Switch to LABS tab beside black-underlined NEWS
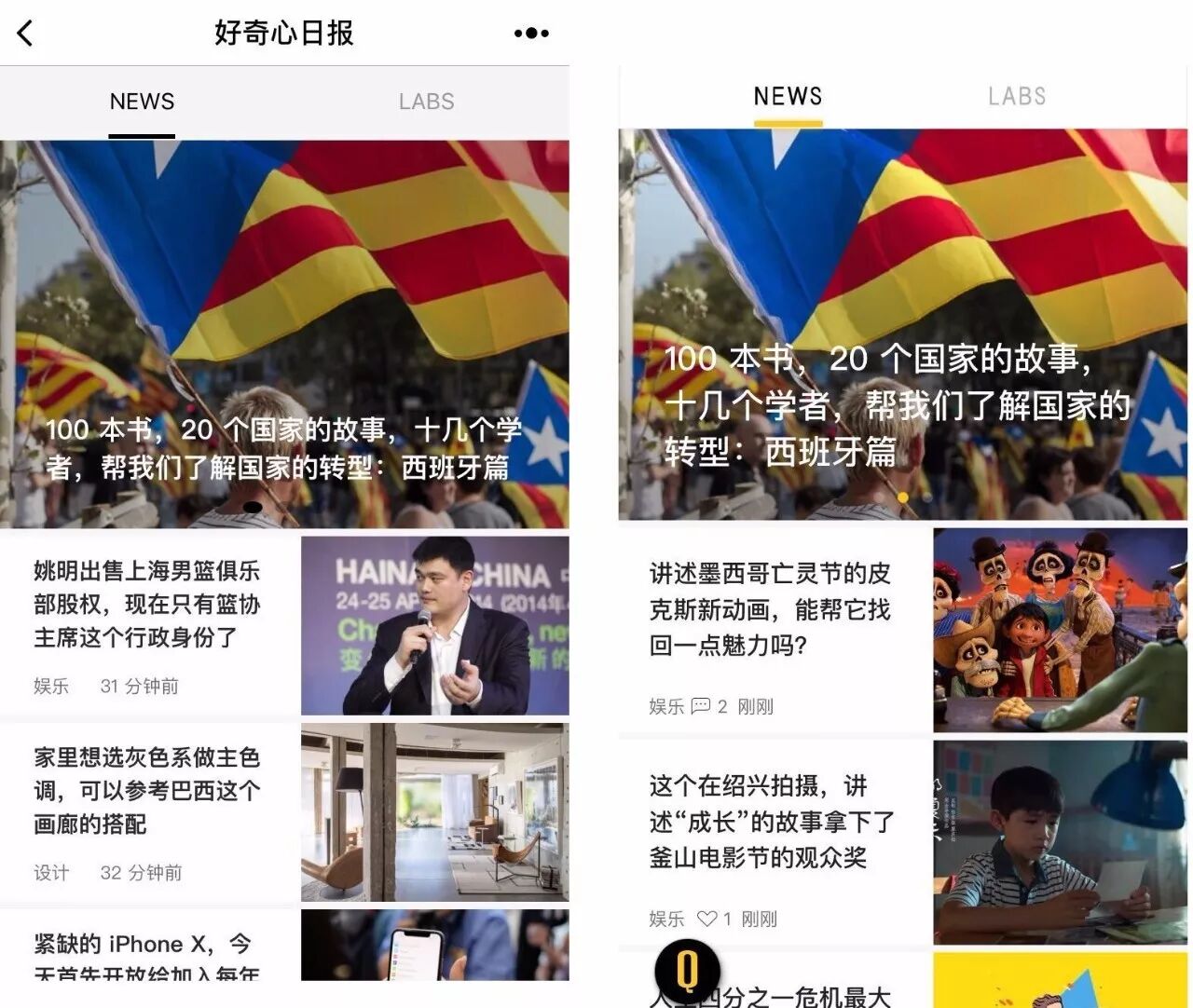 point(426,102)
